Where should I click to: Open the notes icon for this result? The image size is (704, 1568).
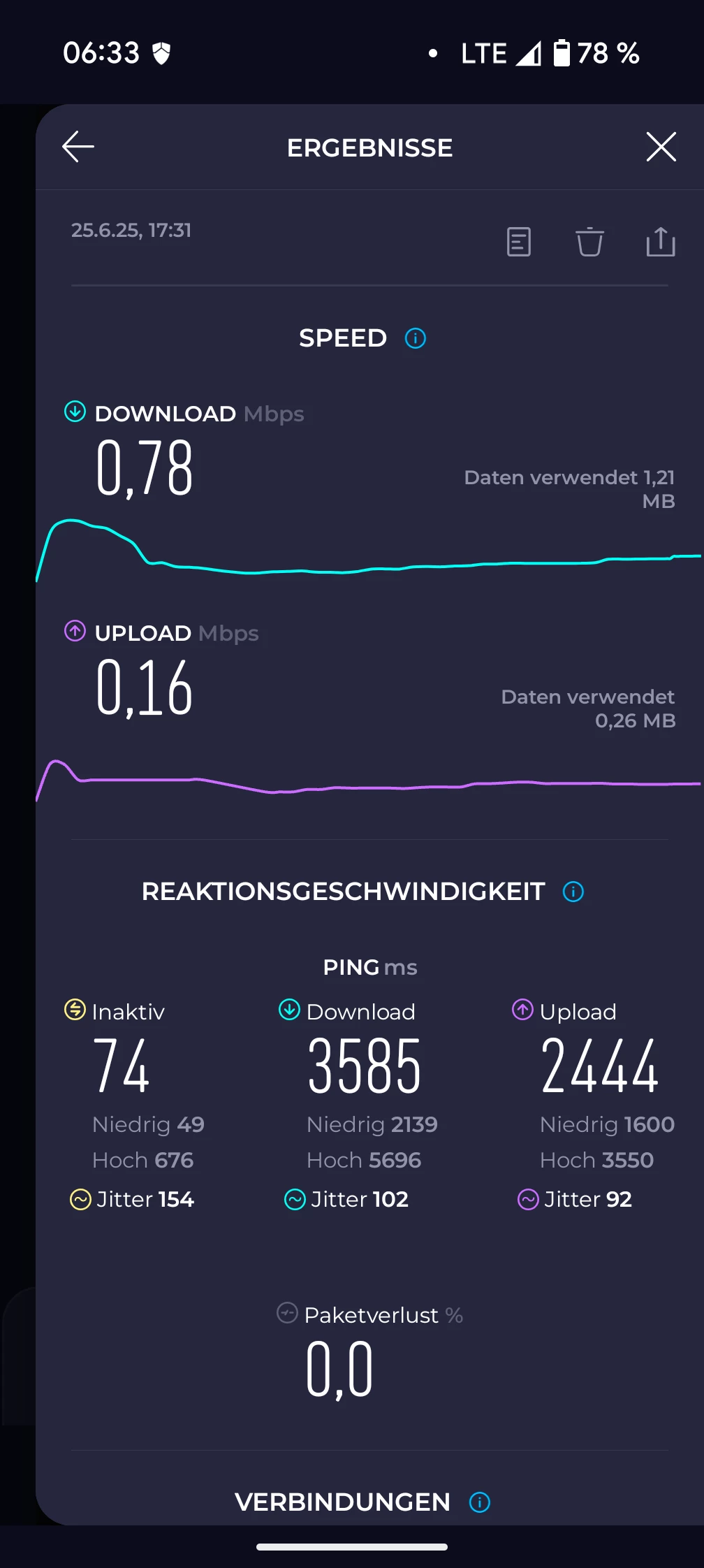tap(518, 242)
